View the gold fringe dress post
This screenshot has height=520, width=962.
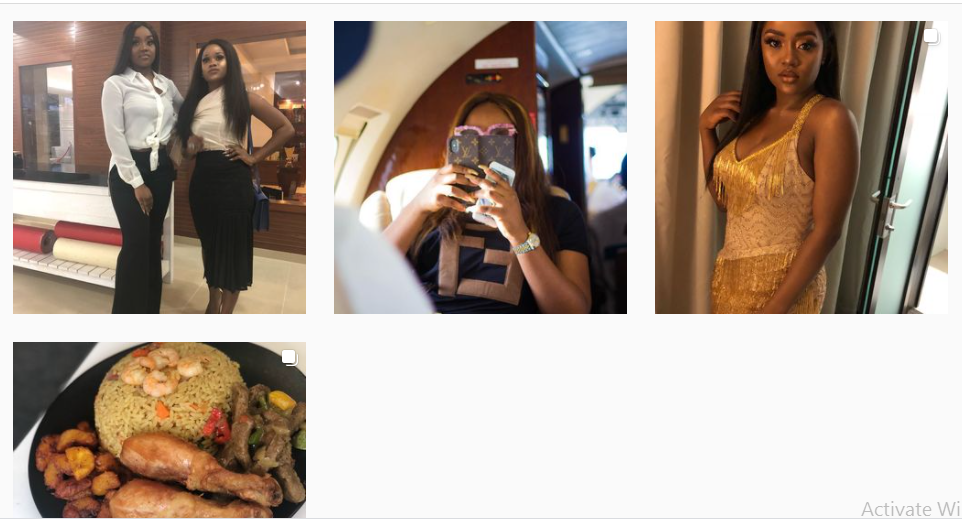[801, 167]
